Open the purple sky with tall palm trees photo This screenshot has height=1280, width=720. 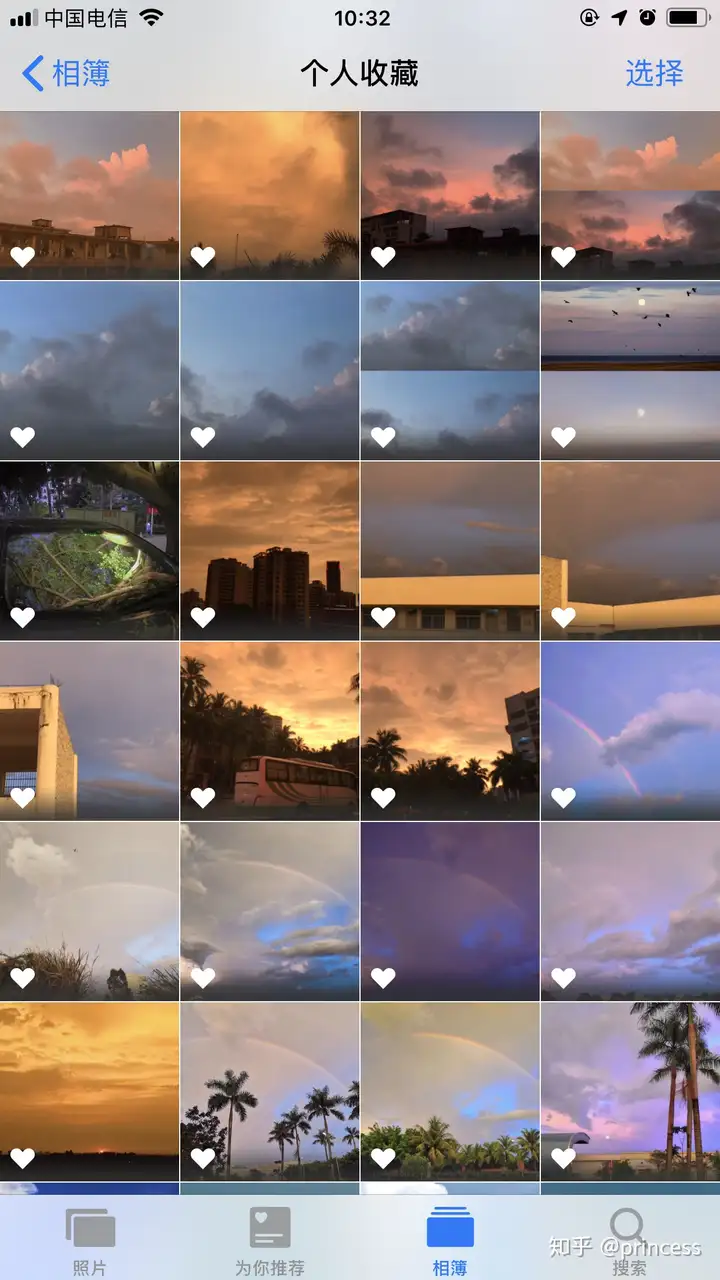coord(630,1090)
